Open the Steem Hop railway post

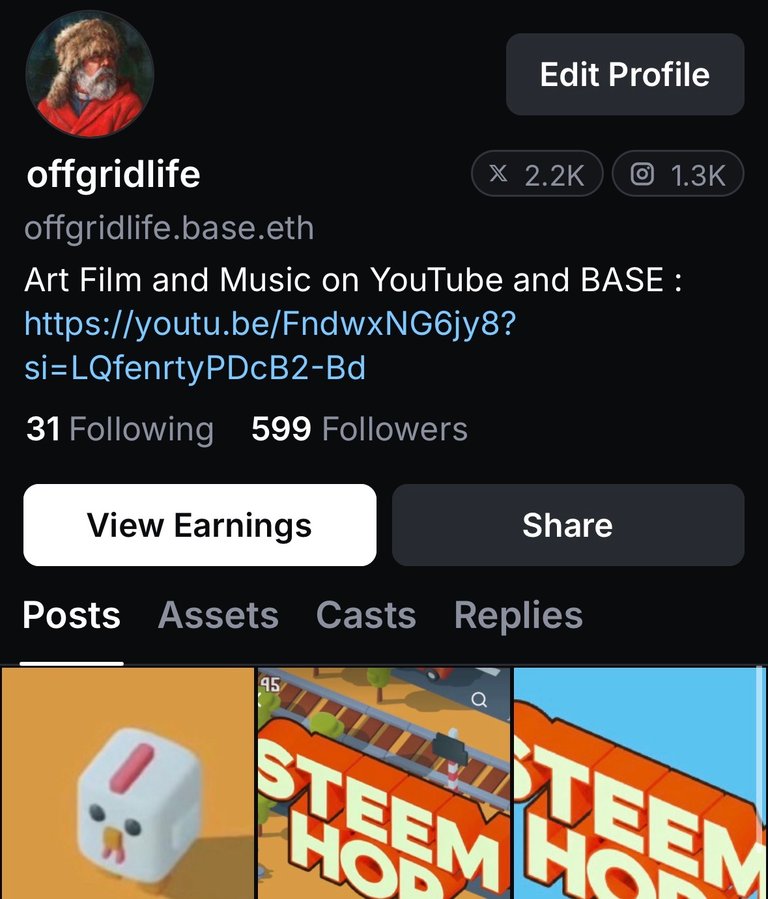(383, 784)
